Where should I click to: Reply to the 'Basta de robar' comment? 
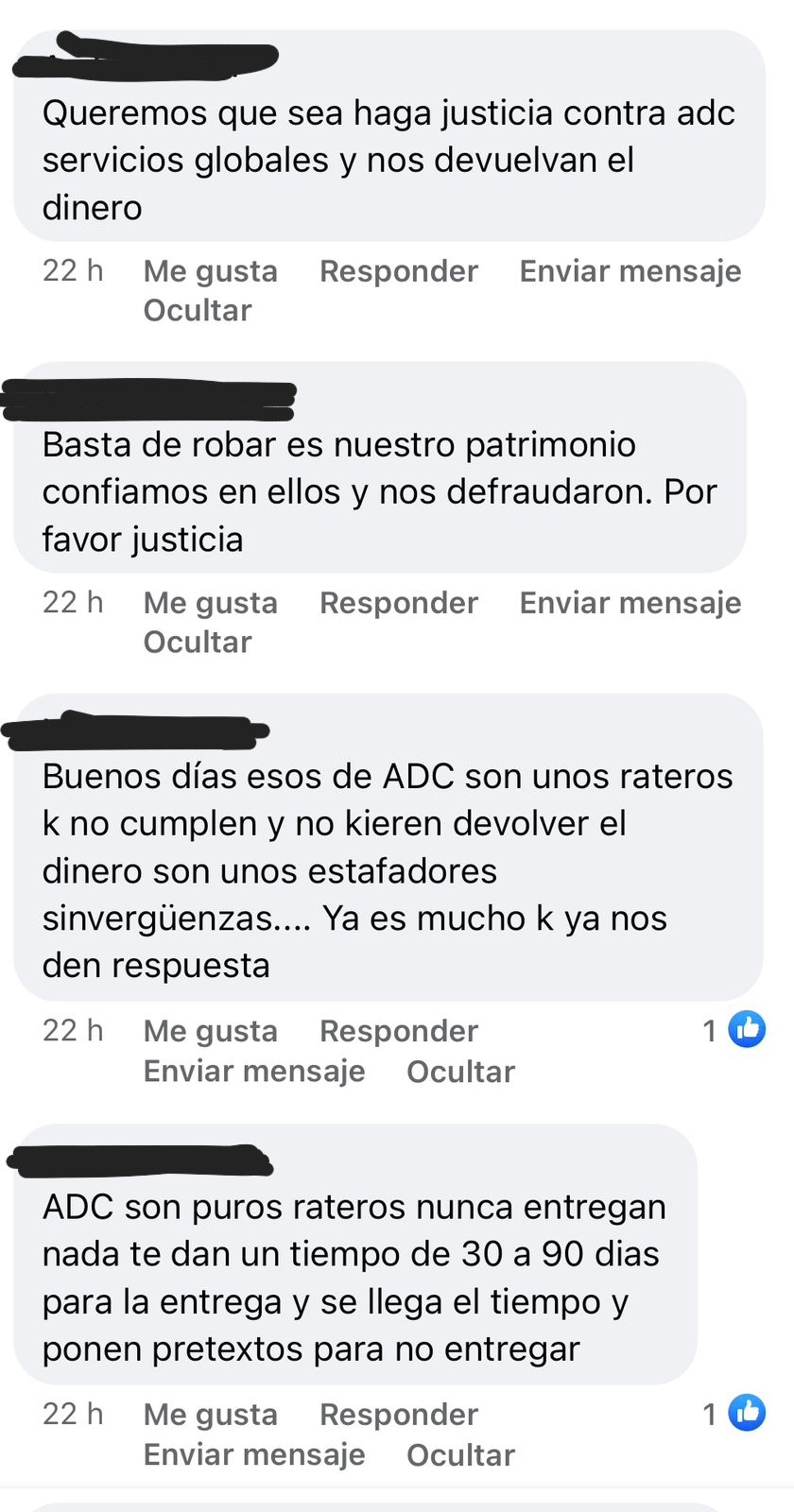[x=398, y=603]
